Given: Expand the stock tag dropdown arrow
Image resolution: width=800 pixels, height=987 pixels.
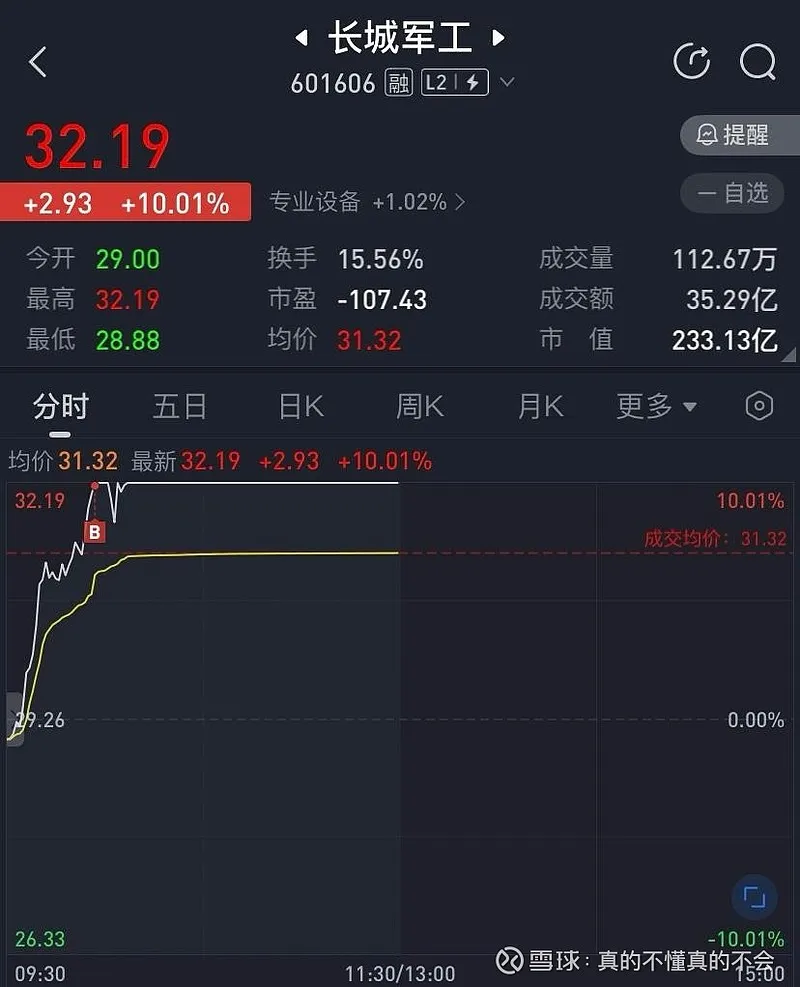Looking at the screenshot, I should pos(507,82).
